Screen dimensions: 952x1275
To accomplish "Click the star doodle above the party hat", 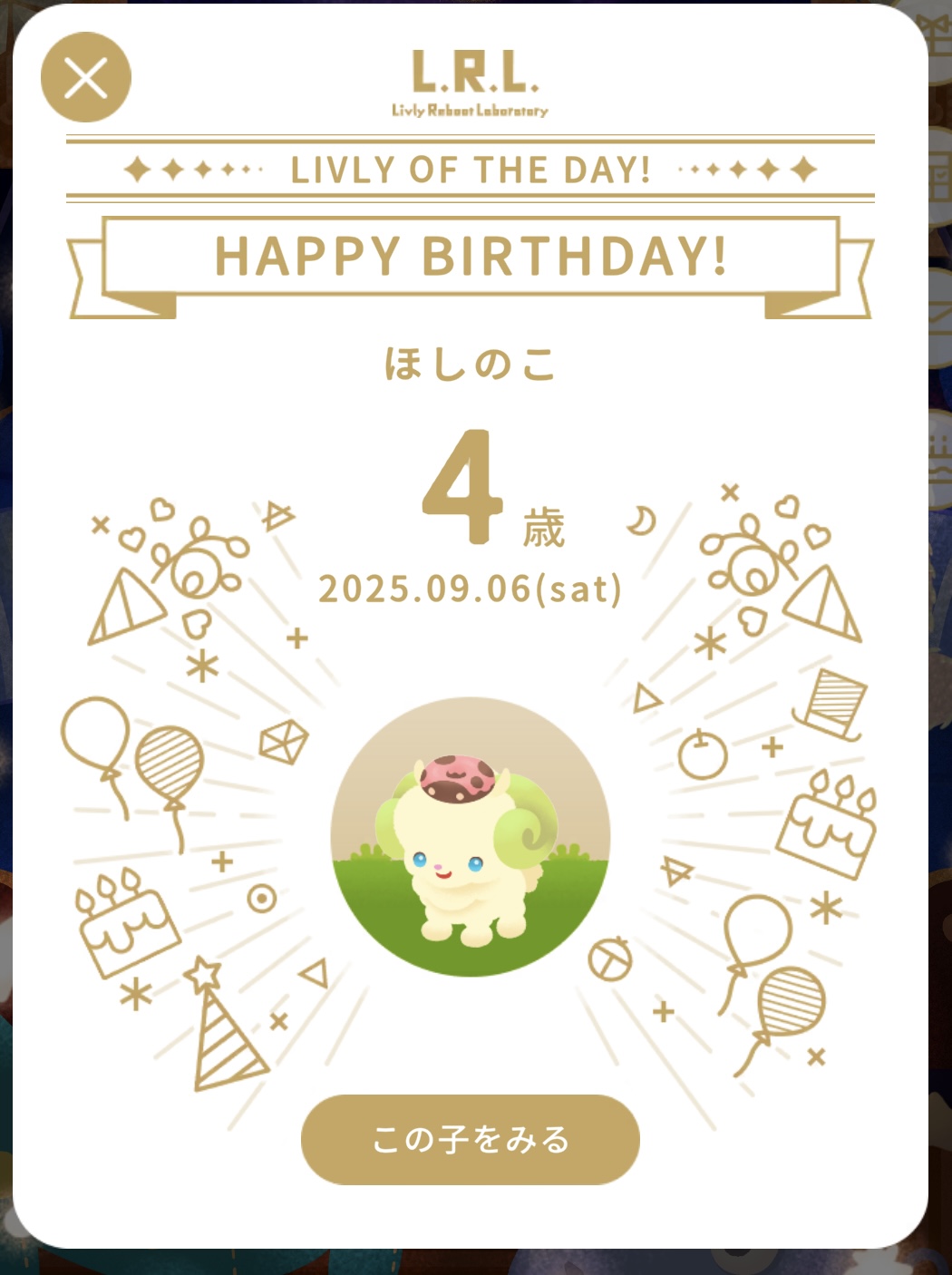I will [x=201, y=975].
